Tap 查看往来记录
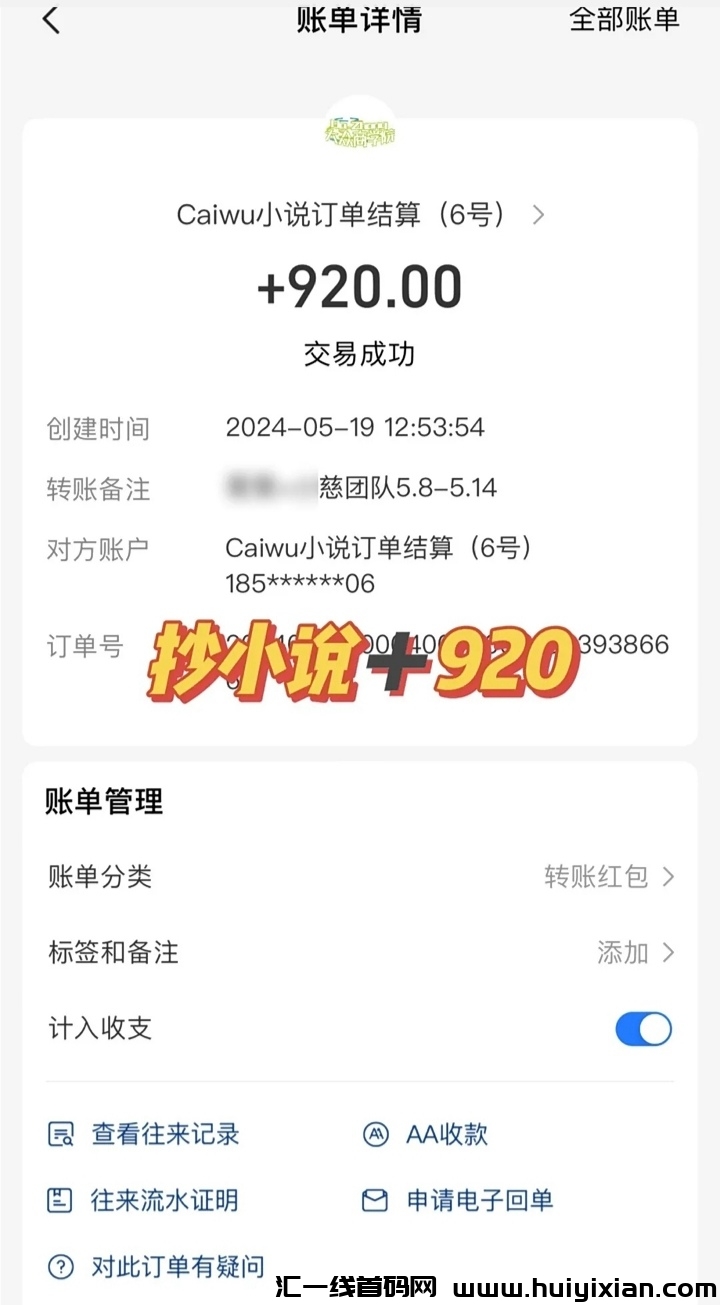This screenshot has height=1305, width=720. tap(145, 1134)
